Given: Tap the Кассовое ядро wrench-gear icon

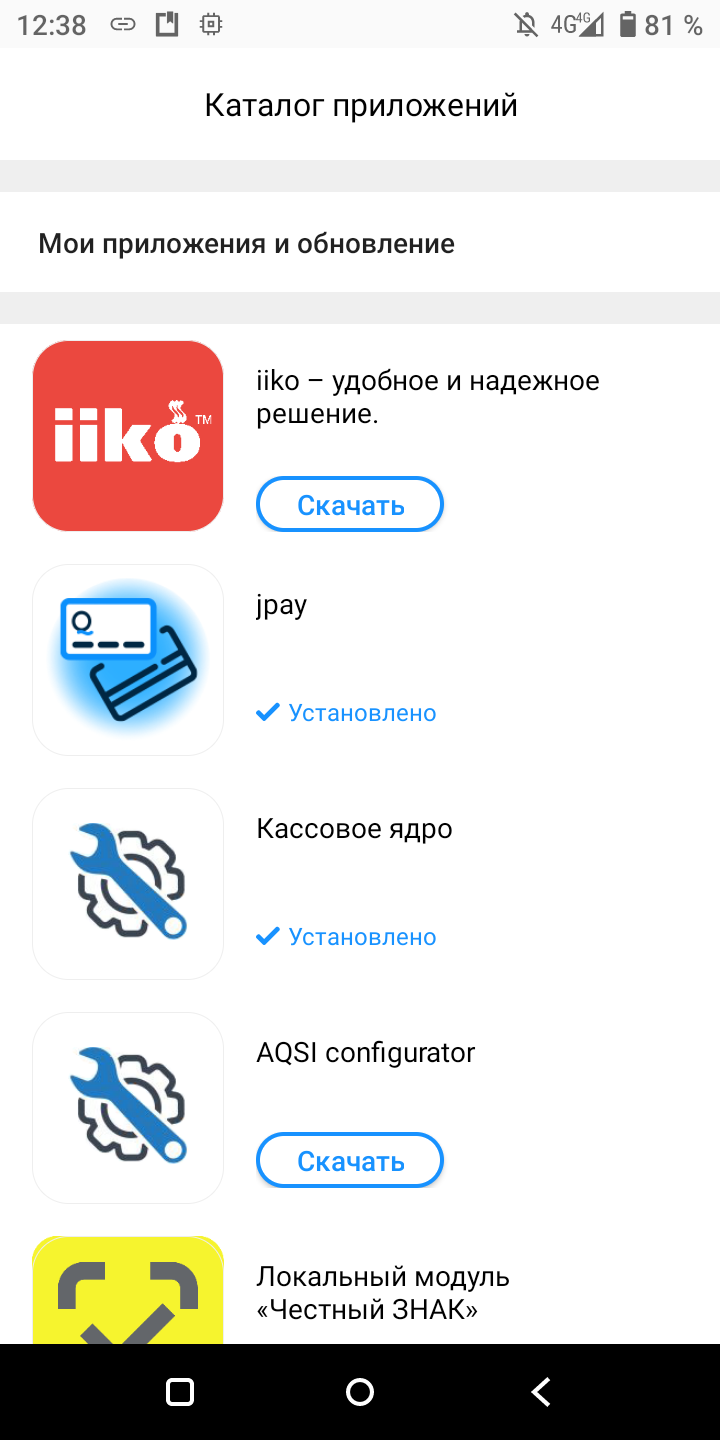Looking at the screenshot, I should point(127,883).
